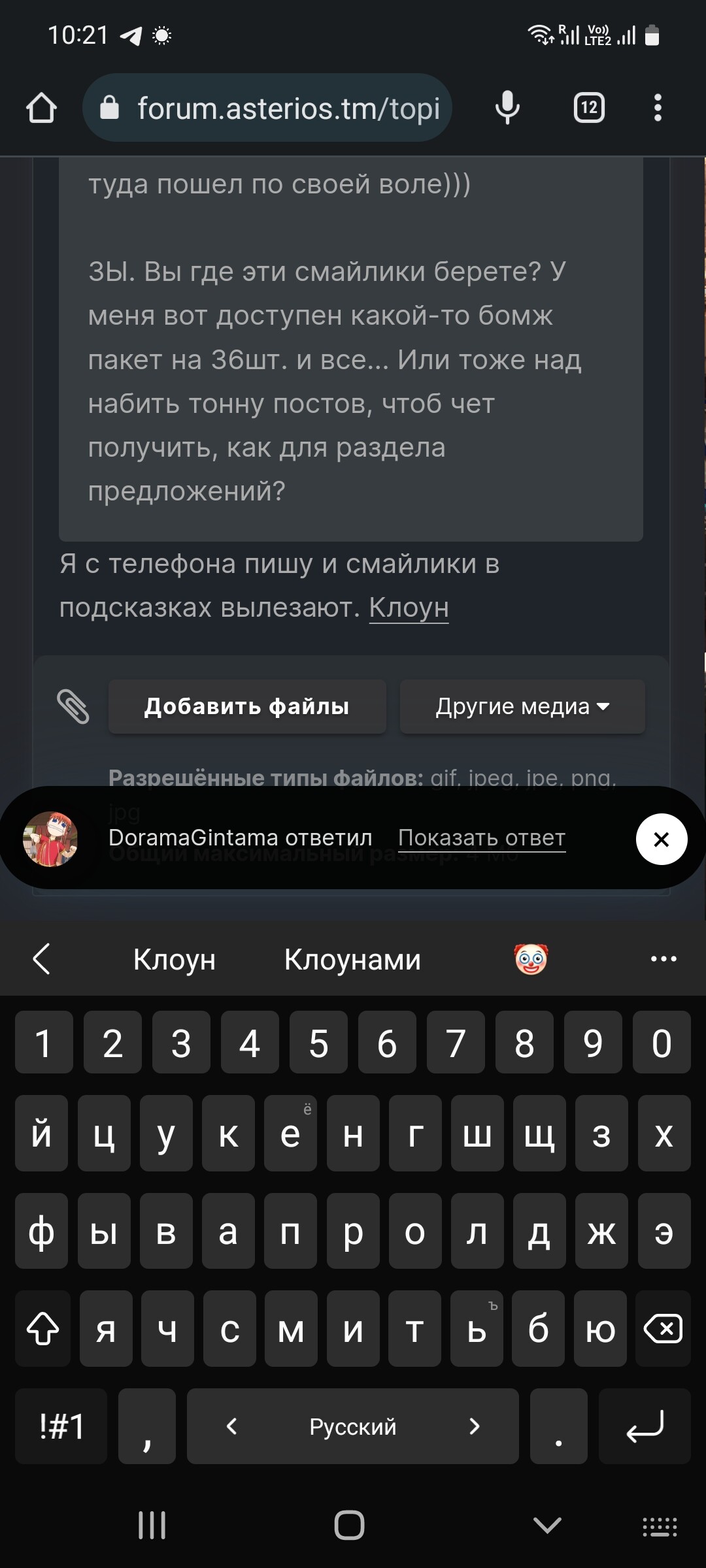Image resolution: width=706 pixels, height=1568 pixels.
Task: Expand the Другие медиа dropdown
Action: (x=522, y=706)
